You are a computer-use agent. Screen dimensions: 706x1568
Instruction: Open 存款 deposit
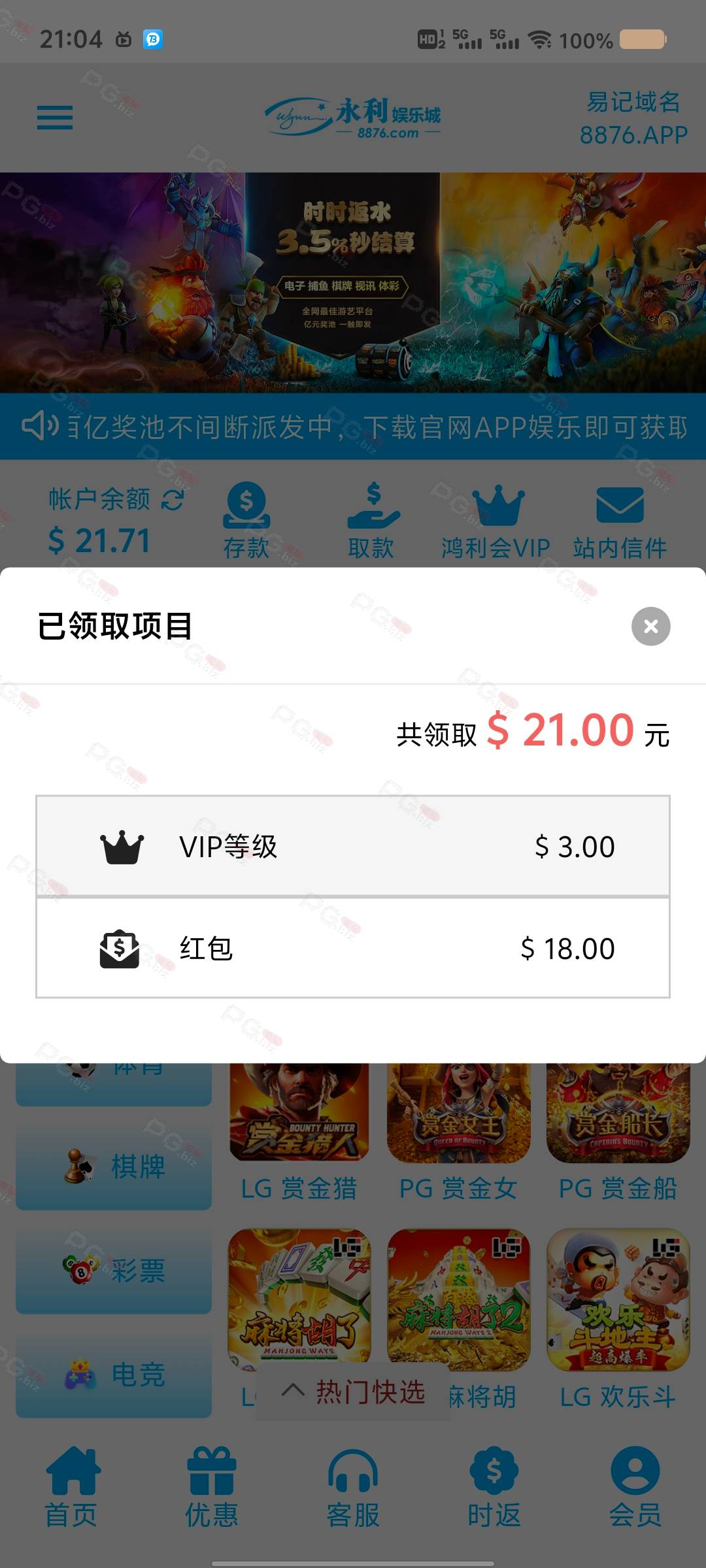(246, 521)
